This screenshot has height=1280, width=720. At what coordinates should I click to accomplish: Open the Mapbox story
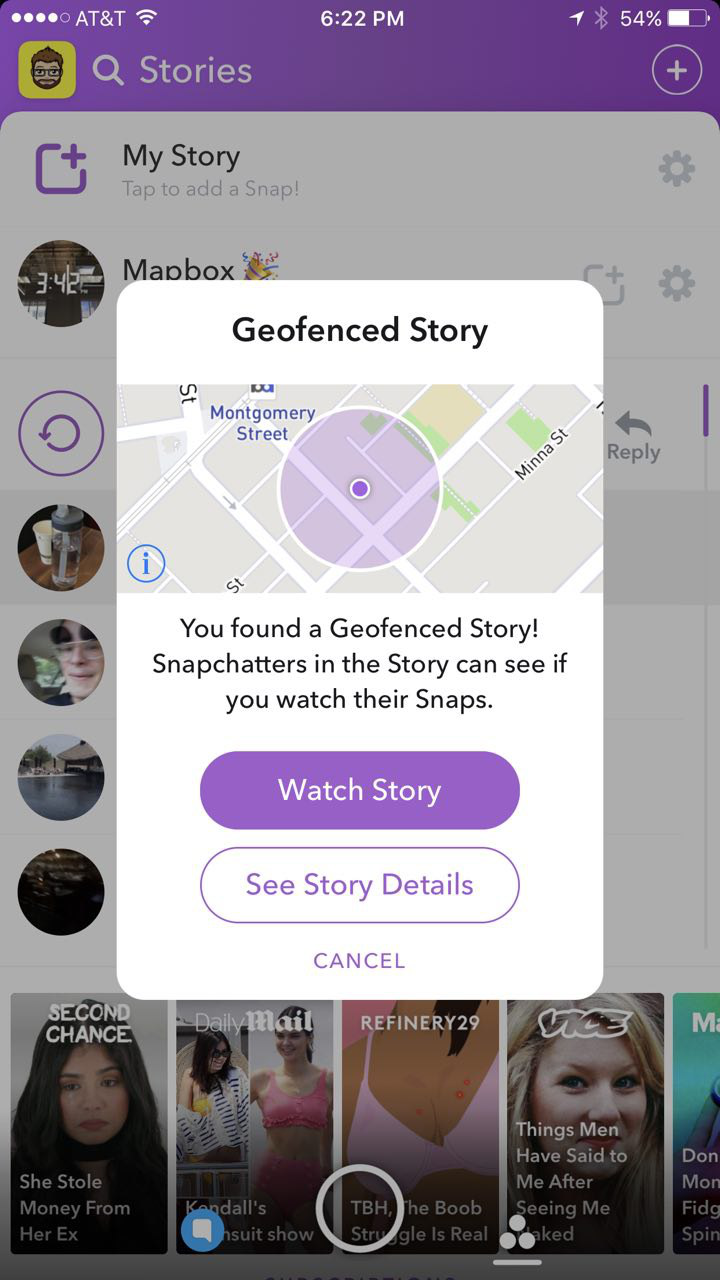[x=61, y=283]
